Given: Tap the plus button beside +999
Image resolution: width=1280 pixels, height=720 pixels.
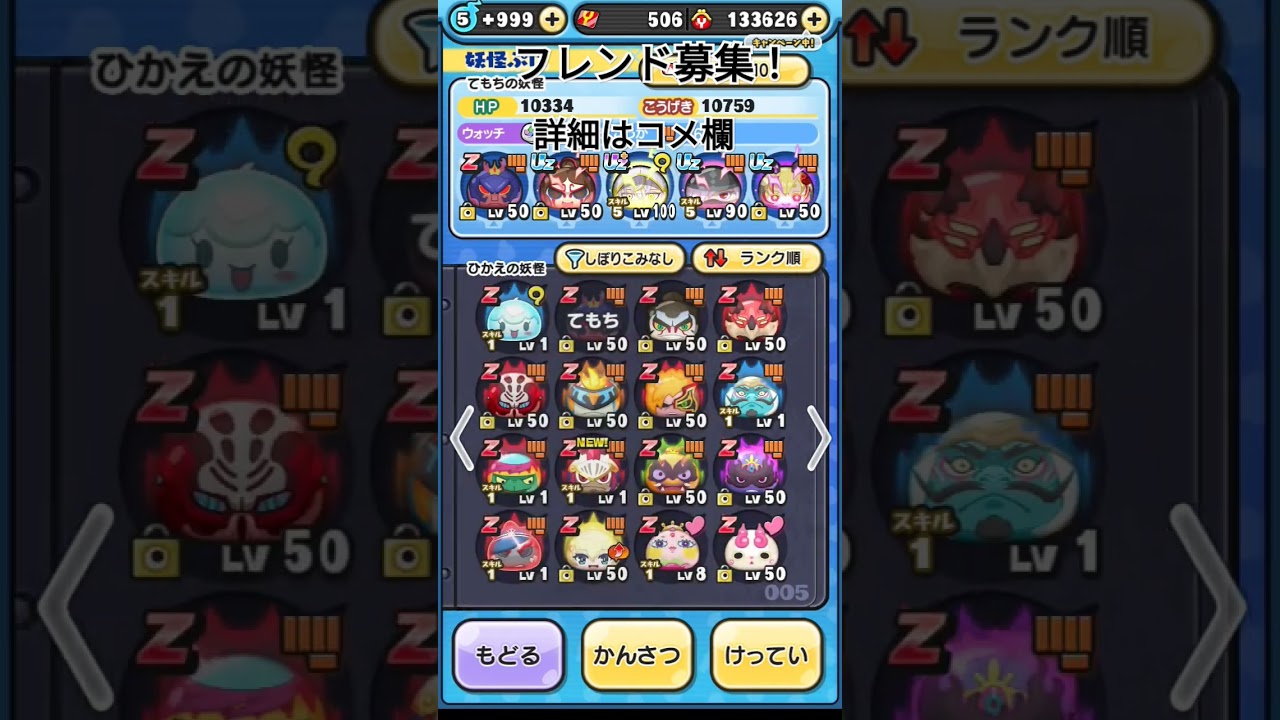Looking at the screenshot, I should [x=552, y=18].
